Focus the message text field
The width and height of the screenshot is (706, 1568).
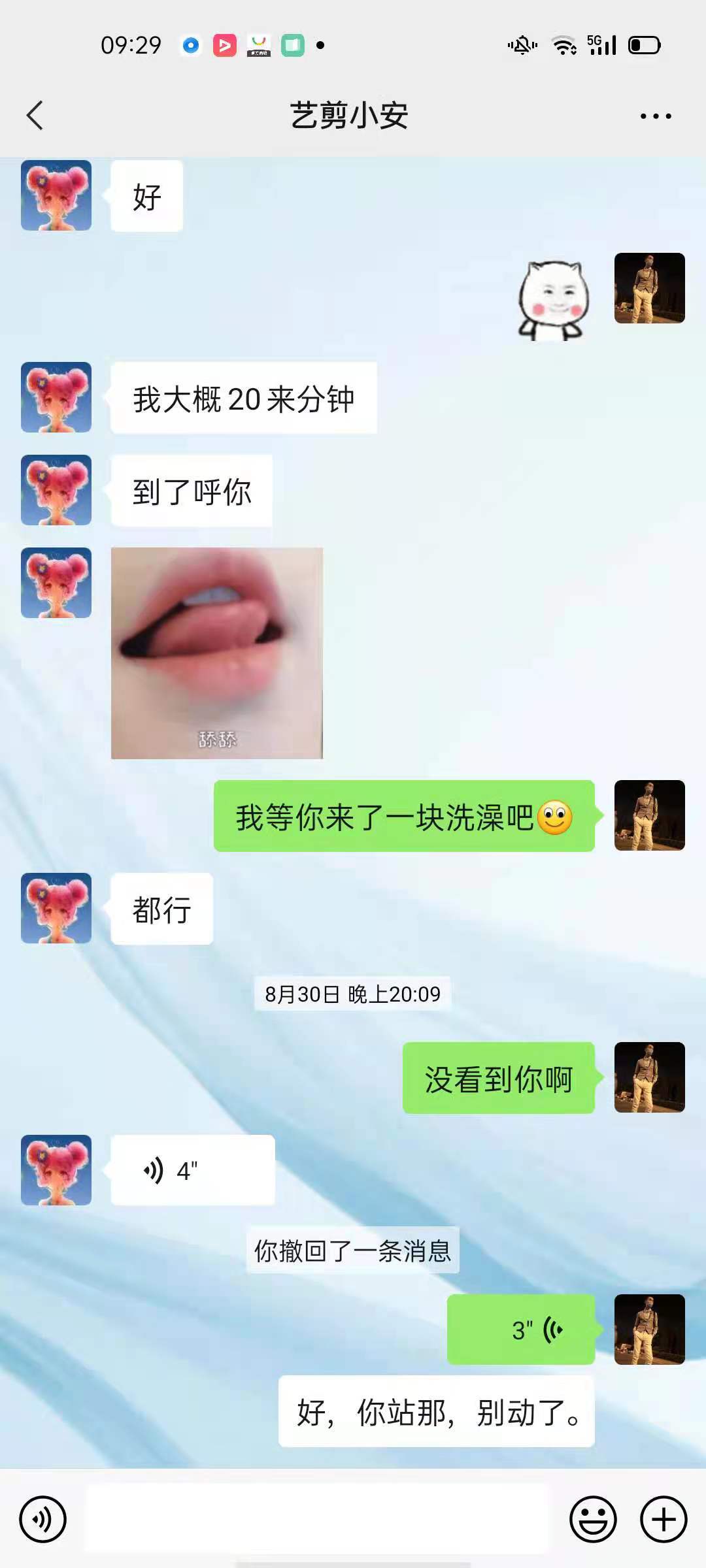click(317, 1519)
